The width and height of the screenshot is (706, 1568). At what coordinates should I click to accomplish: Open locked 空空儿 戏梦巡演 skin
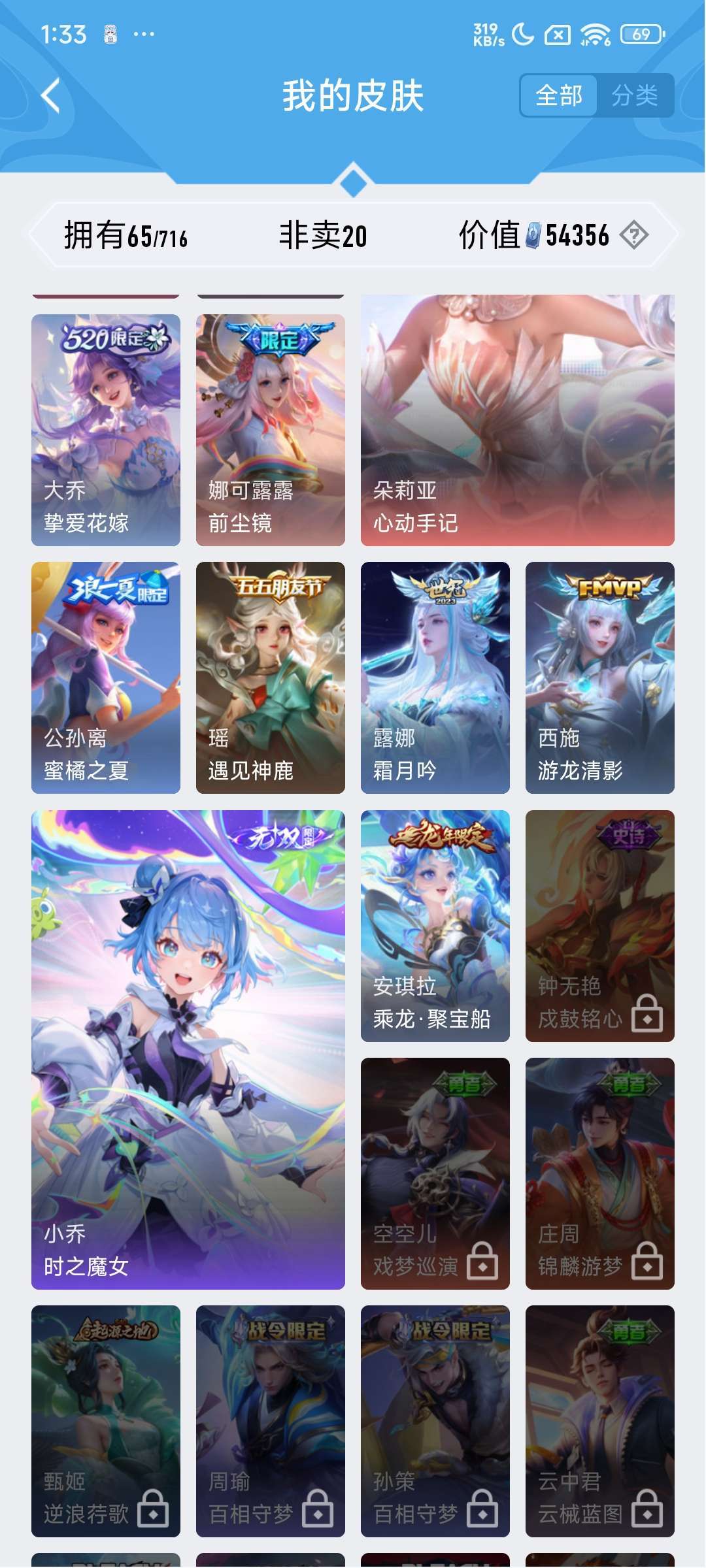435,1173
